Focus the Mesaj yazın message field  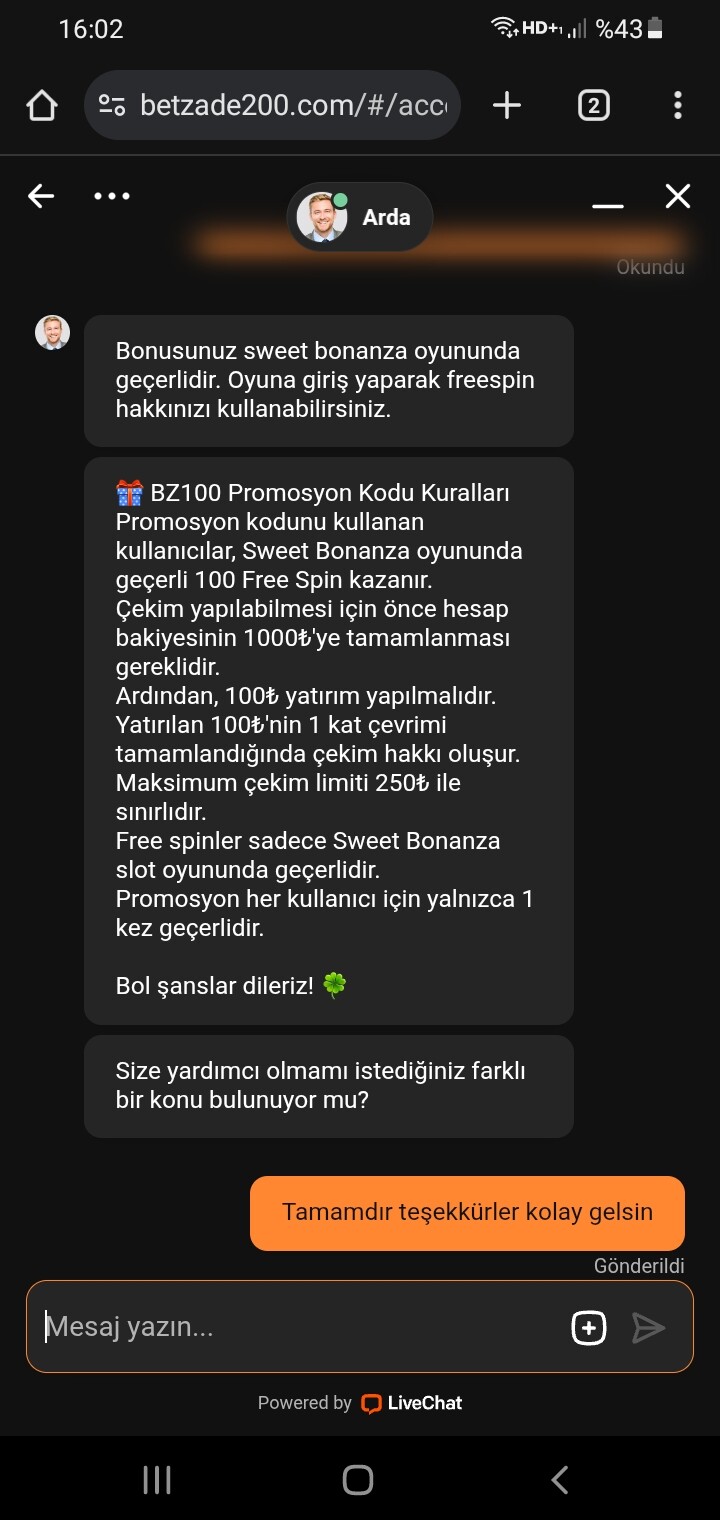click(x=300, y=1327)
